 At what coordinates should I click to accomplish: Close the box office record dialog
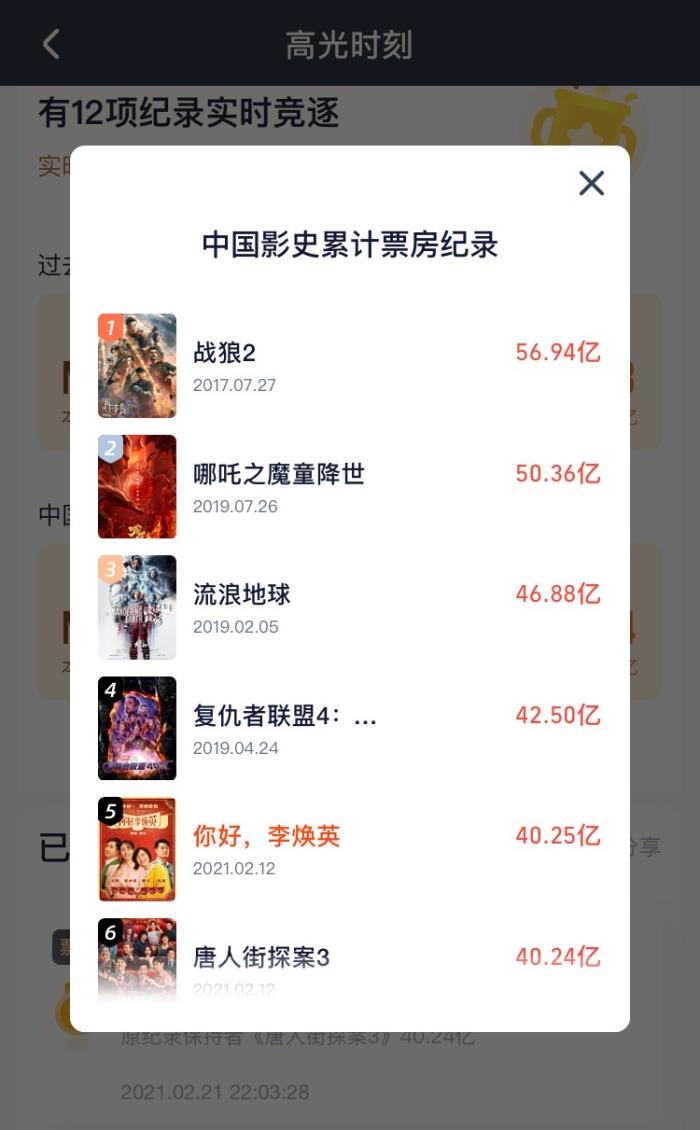point(591,183)
